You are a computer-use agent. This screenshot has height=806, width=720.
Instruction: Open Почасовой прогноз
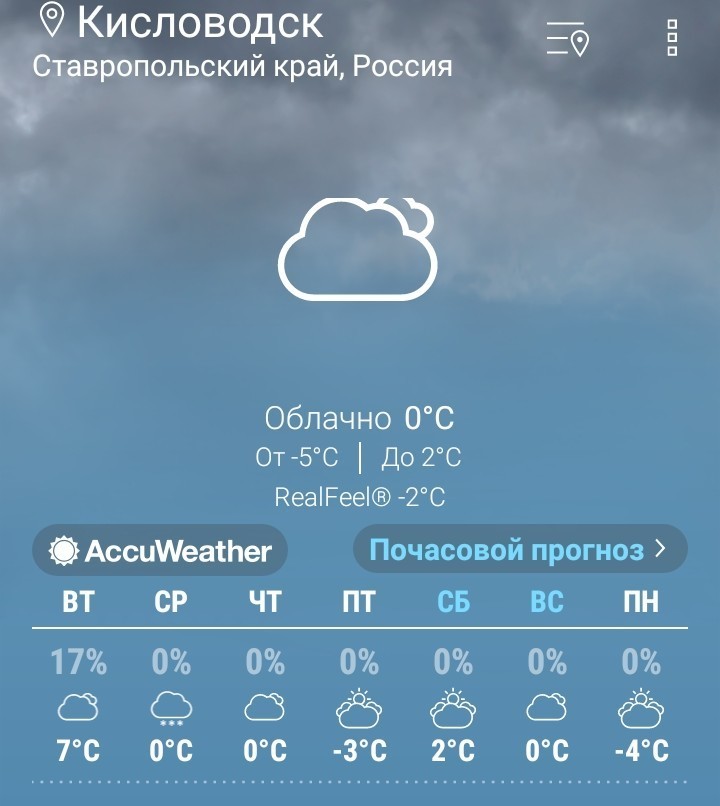coord(519,549)
